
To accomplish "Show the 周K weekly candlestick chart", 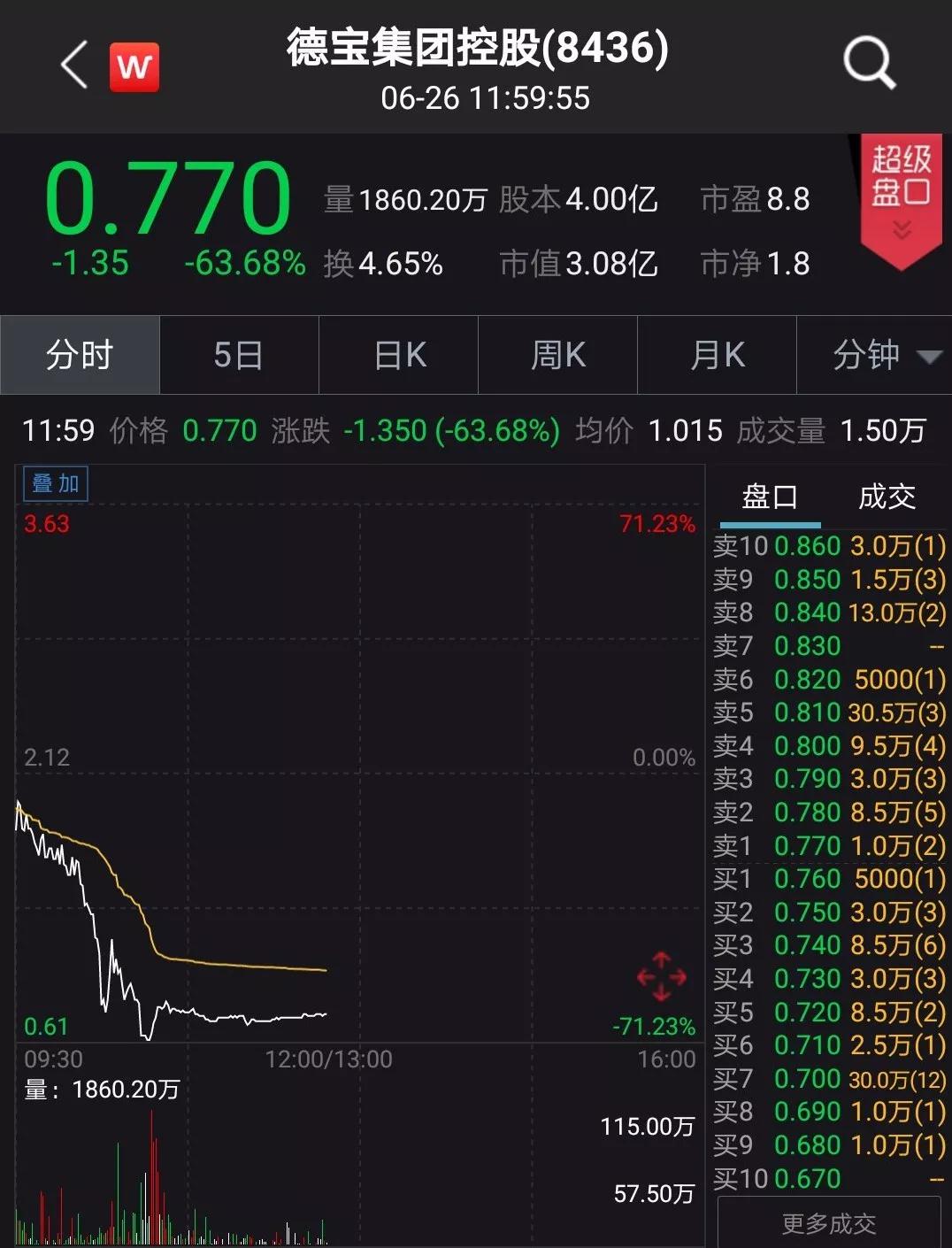I will click(x=558, y=356).
